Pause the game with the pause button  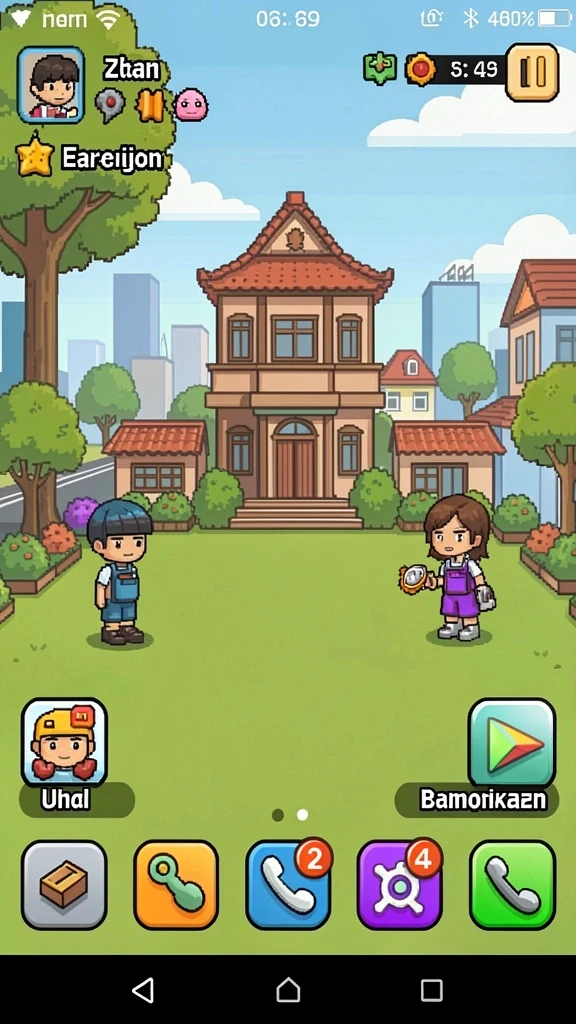point(532,72)
